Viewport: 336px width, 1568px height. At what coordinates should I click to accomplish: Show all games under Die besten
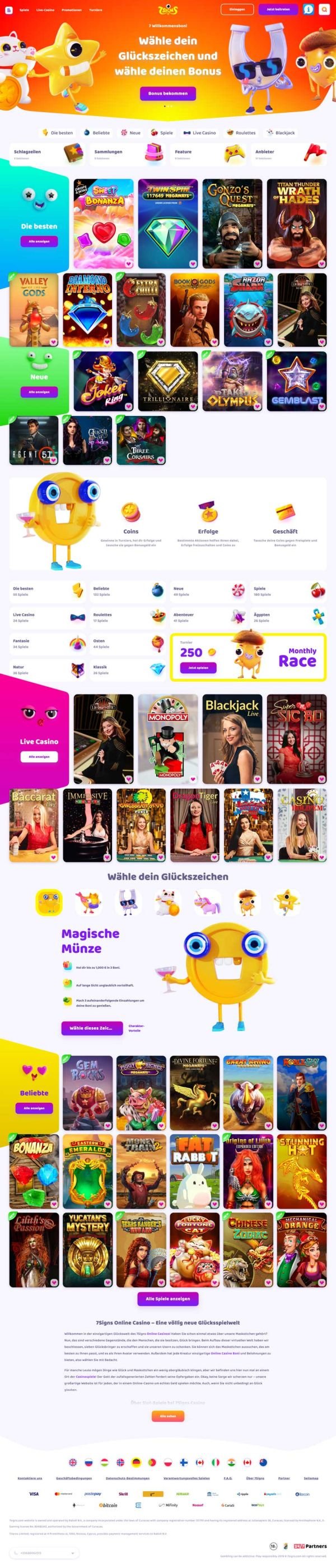(39, 242)
